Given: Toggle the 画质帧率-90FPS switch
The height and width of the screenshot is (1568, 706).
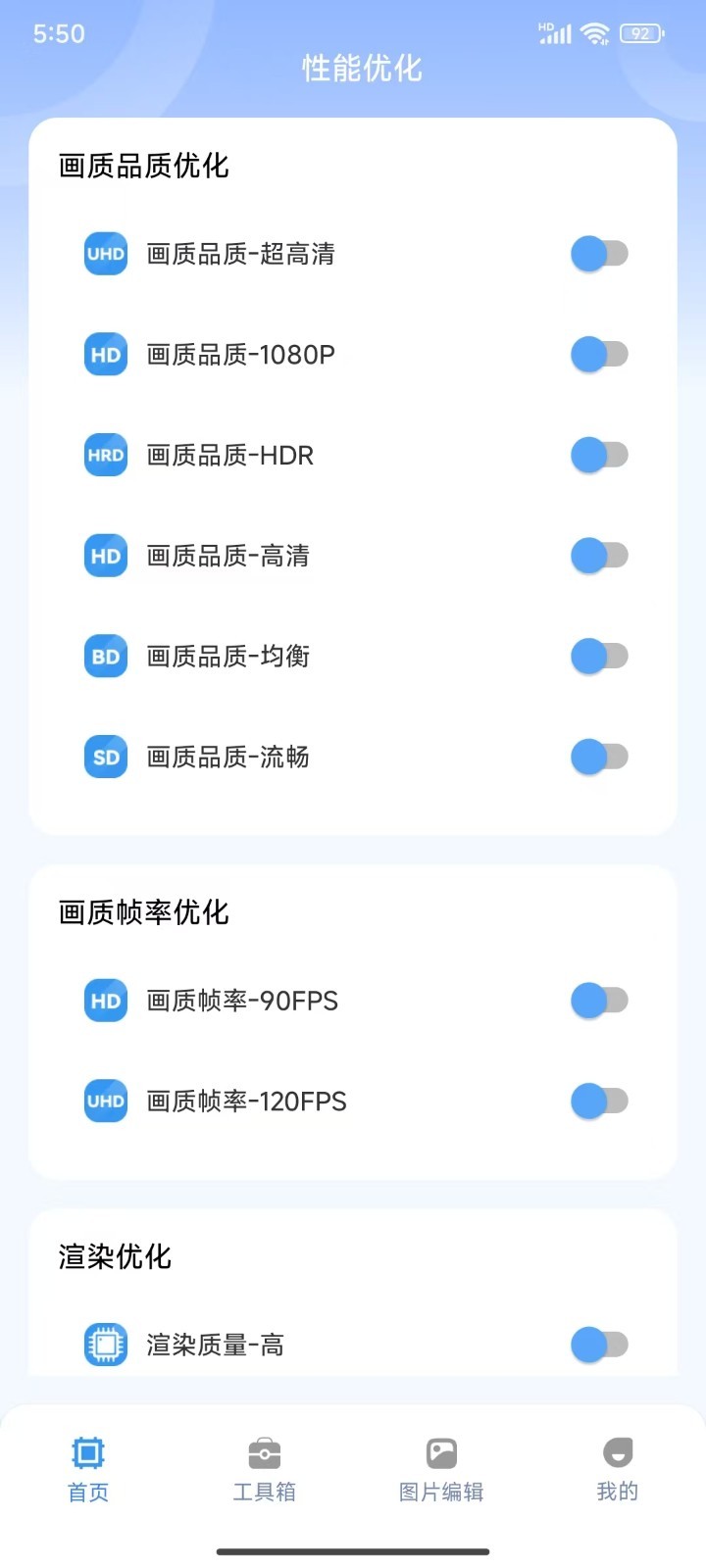Looking at the screenshot, I should (599, 1001).
